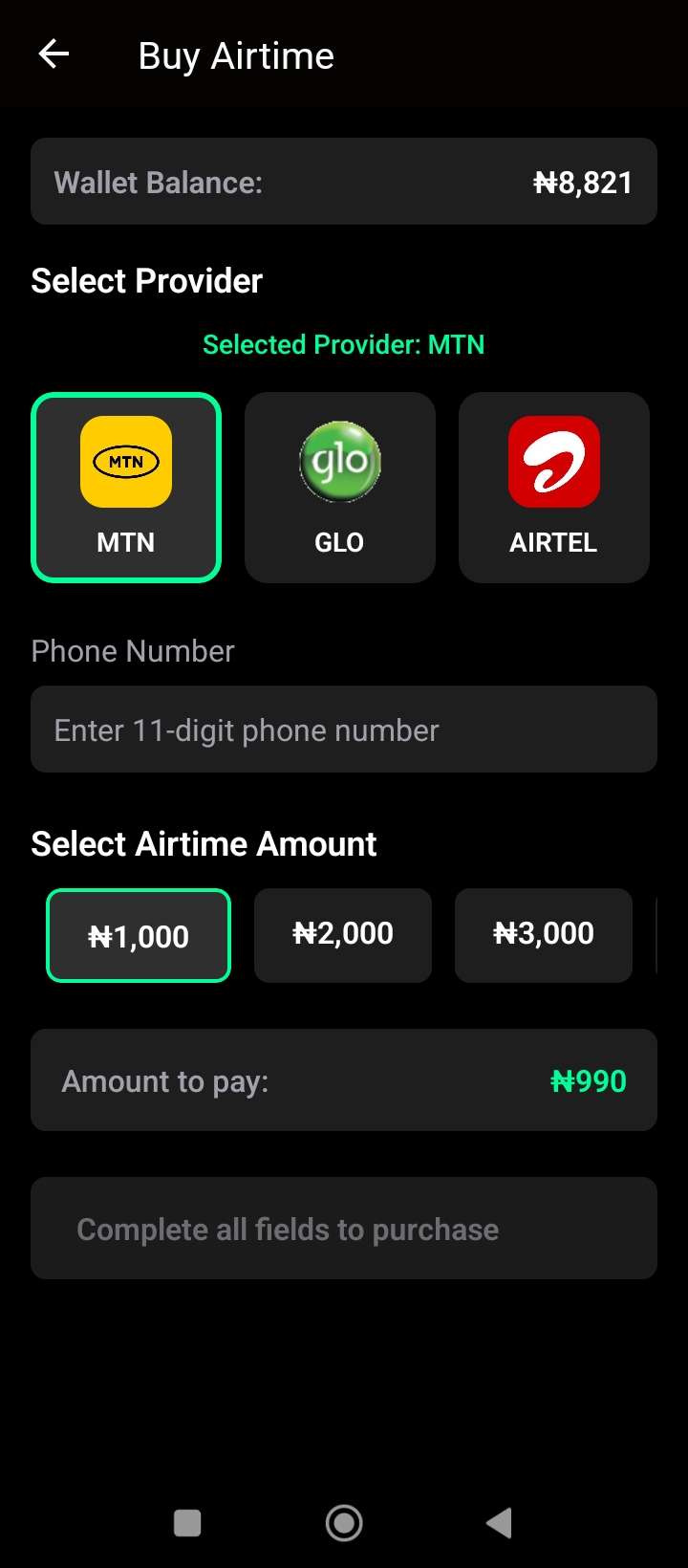This screenshot has width=688, height=1568.
Task: Open the recent apps view
Action: click(187, 1523)
